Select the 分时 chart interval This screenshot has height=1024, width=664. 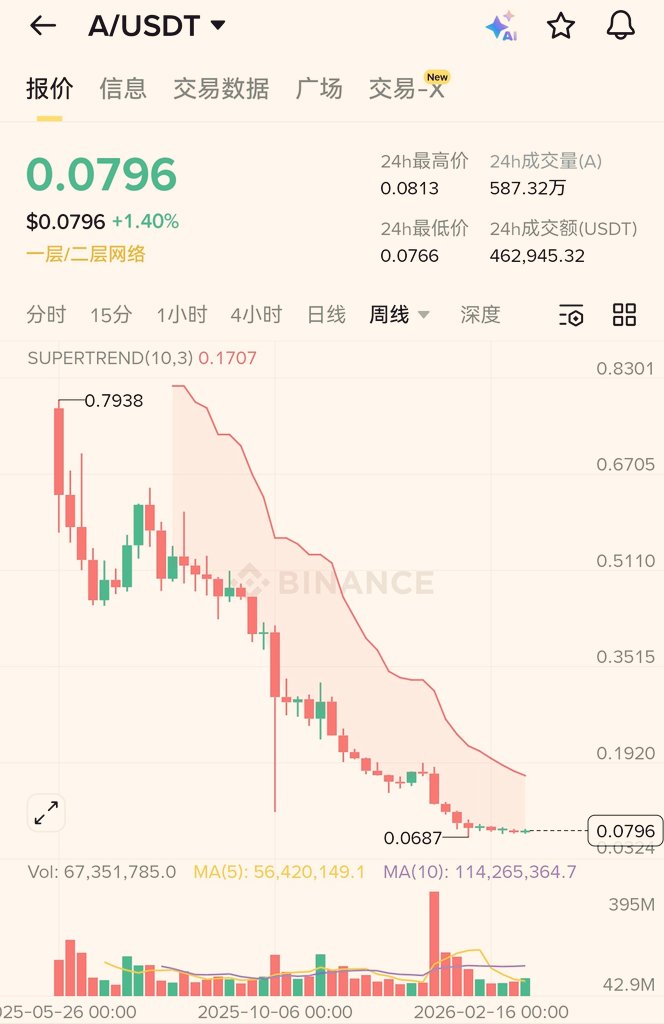[46, 315]
